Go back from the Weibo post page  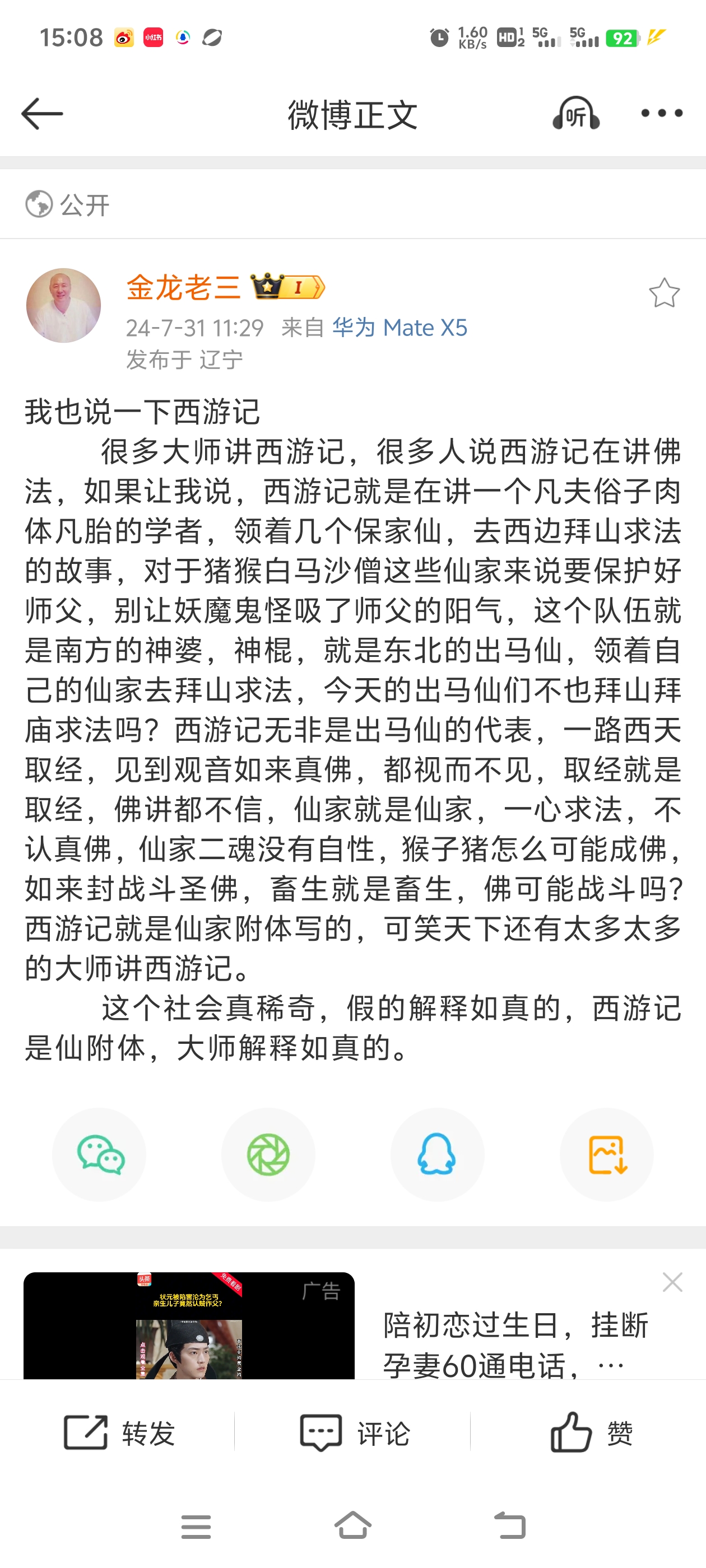click(x=41, y=113)
